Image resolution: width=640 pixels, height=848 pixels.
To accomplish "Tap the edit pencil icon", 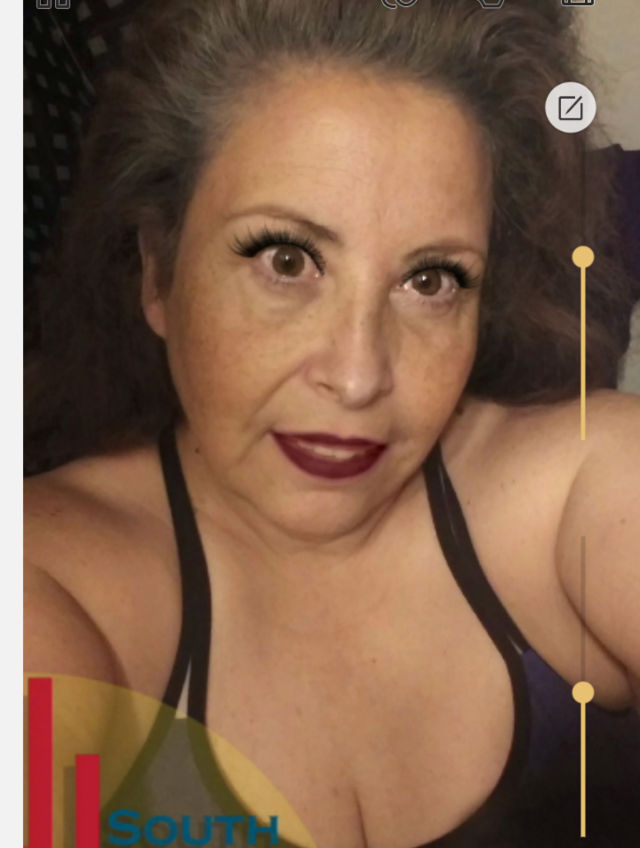I will pyautogui.click(x=570, y=108).
